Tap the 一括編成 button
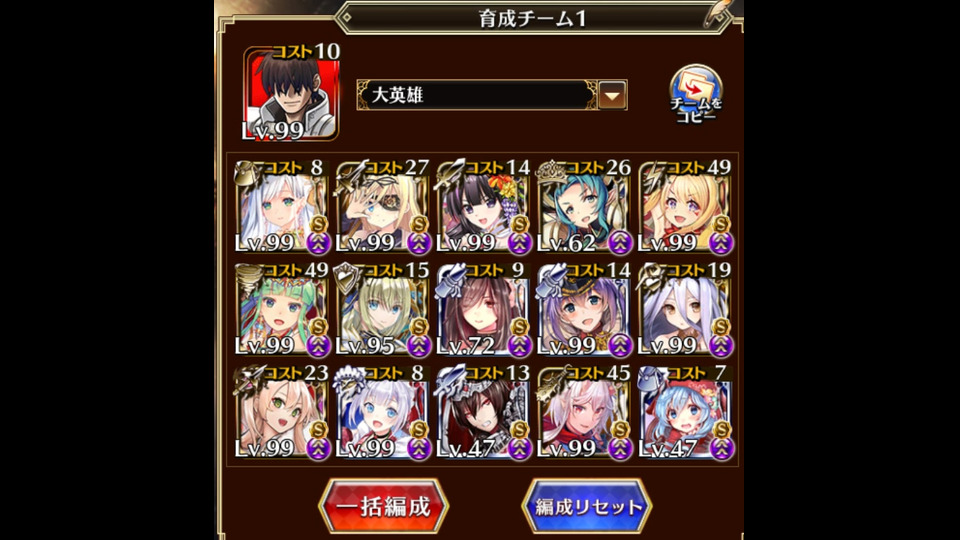 point(383,506)
